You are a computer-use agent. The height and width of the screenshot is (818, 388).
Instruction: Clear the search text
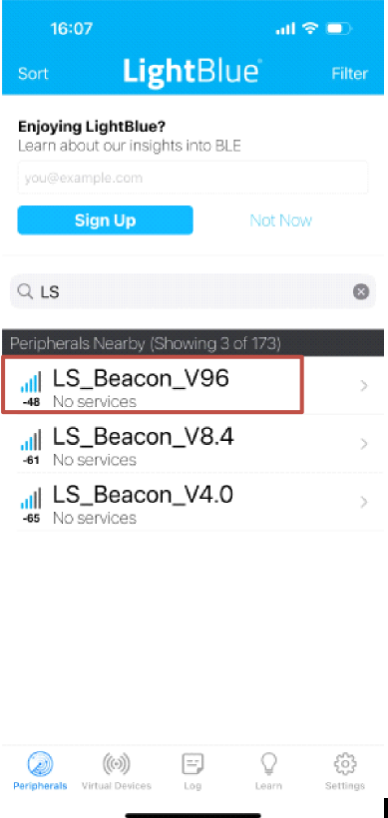click(x=361, y=292)
